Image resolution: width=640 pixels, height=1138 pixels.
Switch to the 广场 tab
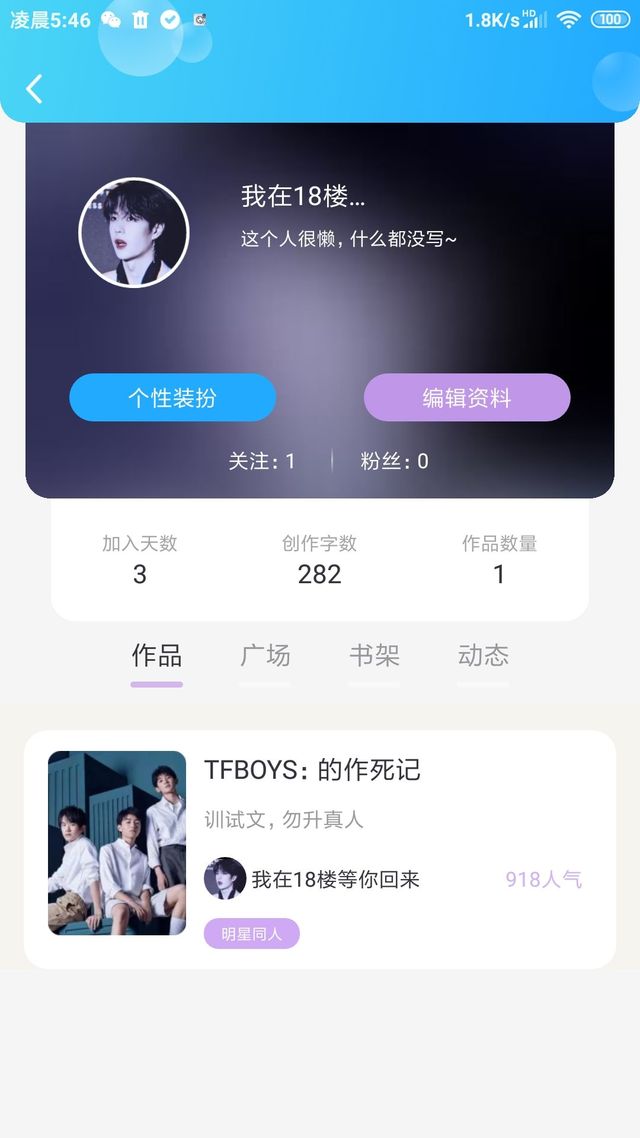[x=265, y=656]
